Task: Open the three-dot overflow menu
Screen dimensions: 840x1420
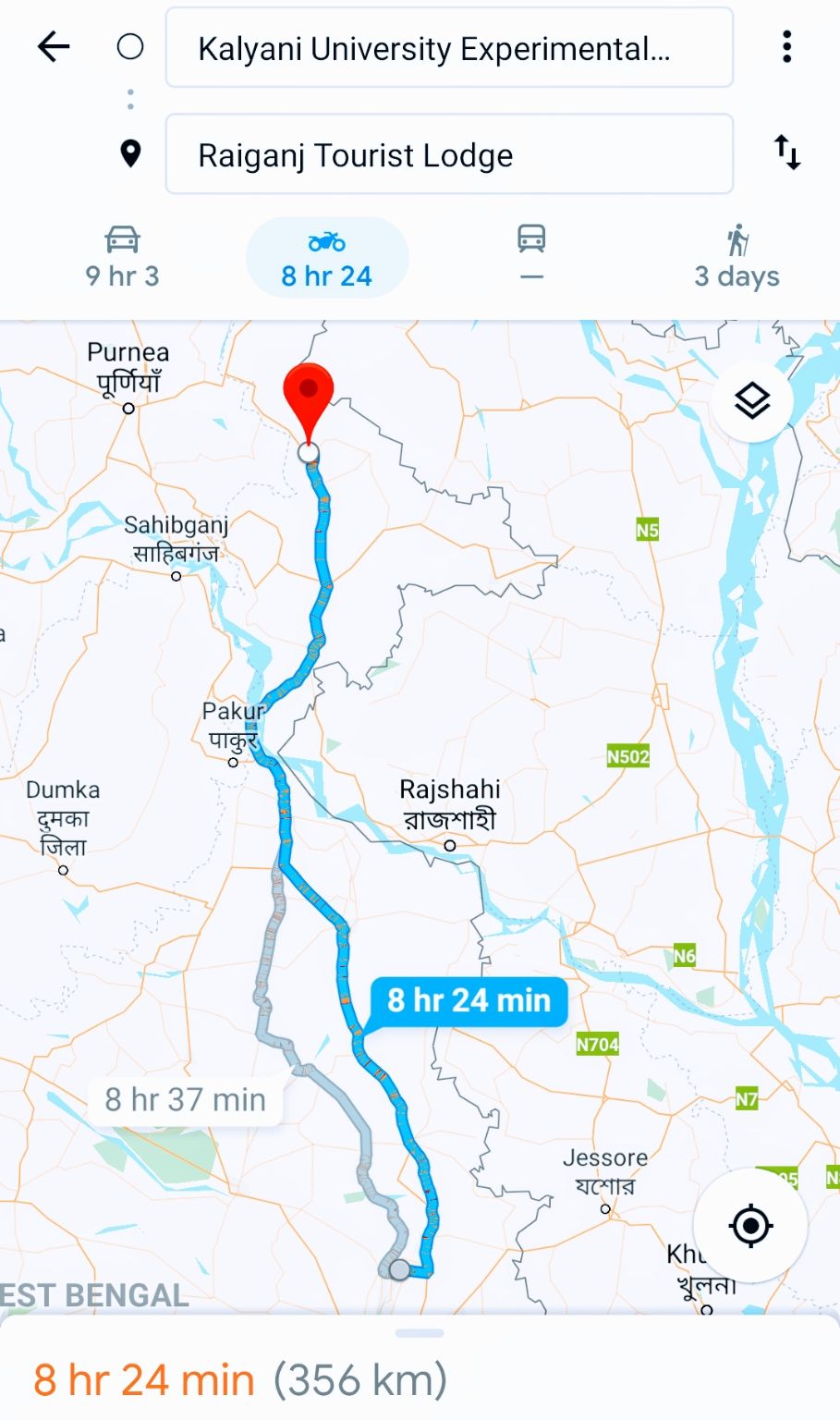Action: [786, 46]
